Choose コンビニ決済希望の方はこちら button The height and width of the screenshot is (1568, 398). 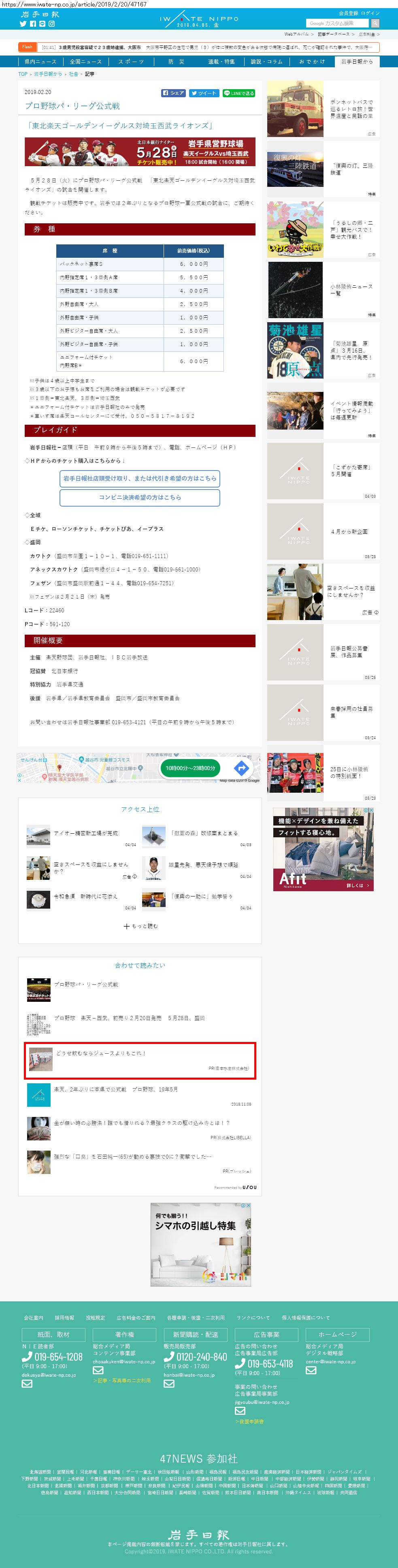pyautogui.click(x=139, y=497)
